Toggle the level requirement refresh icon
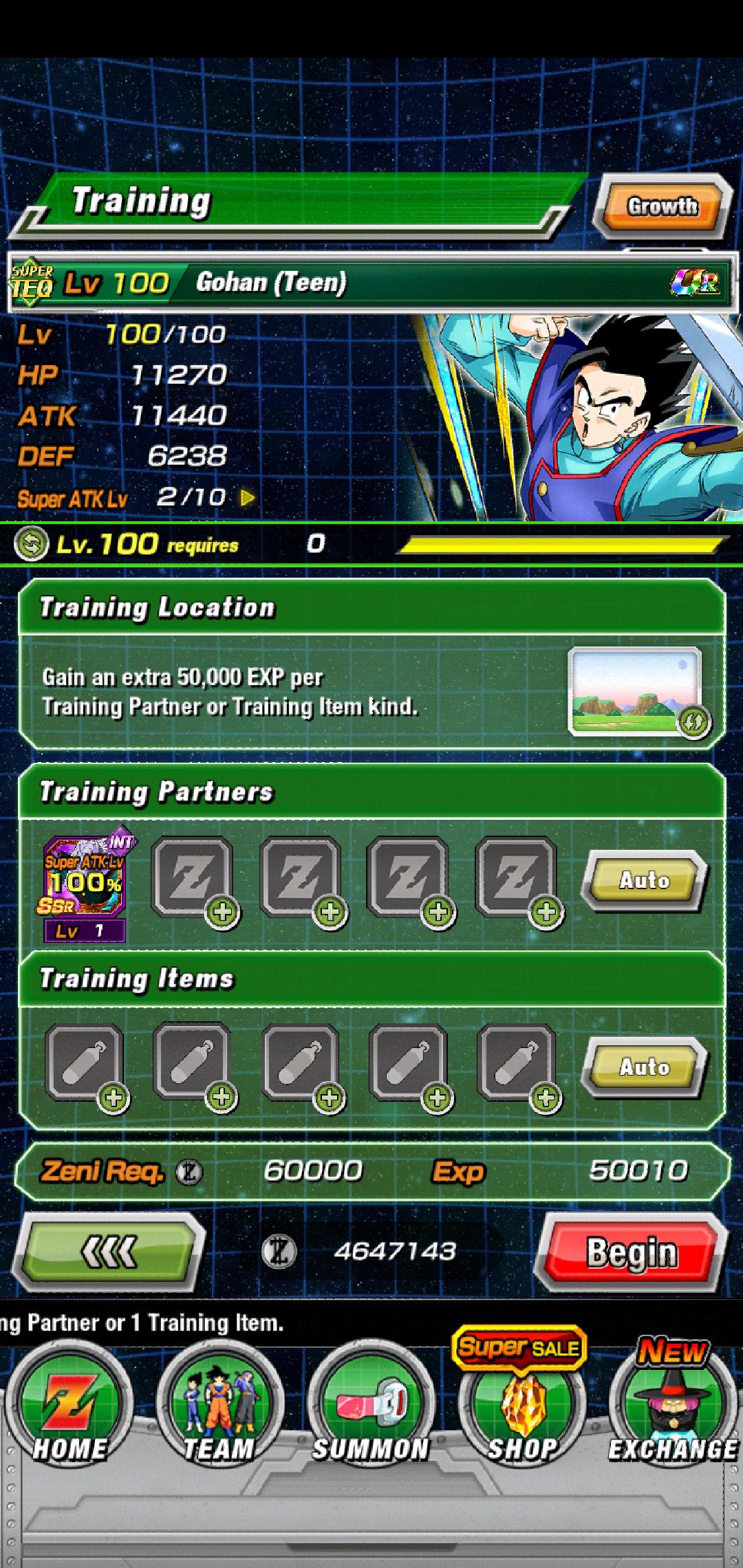Screen dimensions: 743x1568 pyautogui.click(x=32, y=544)
